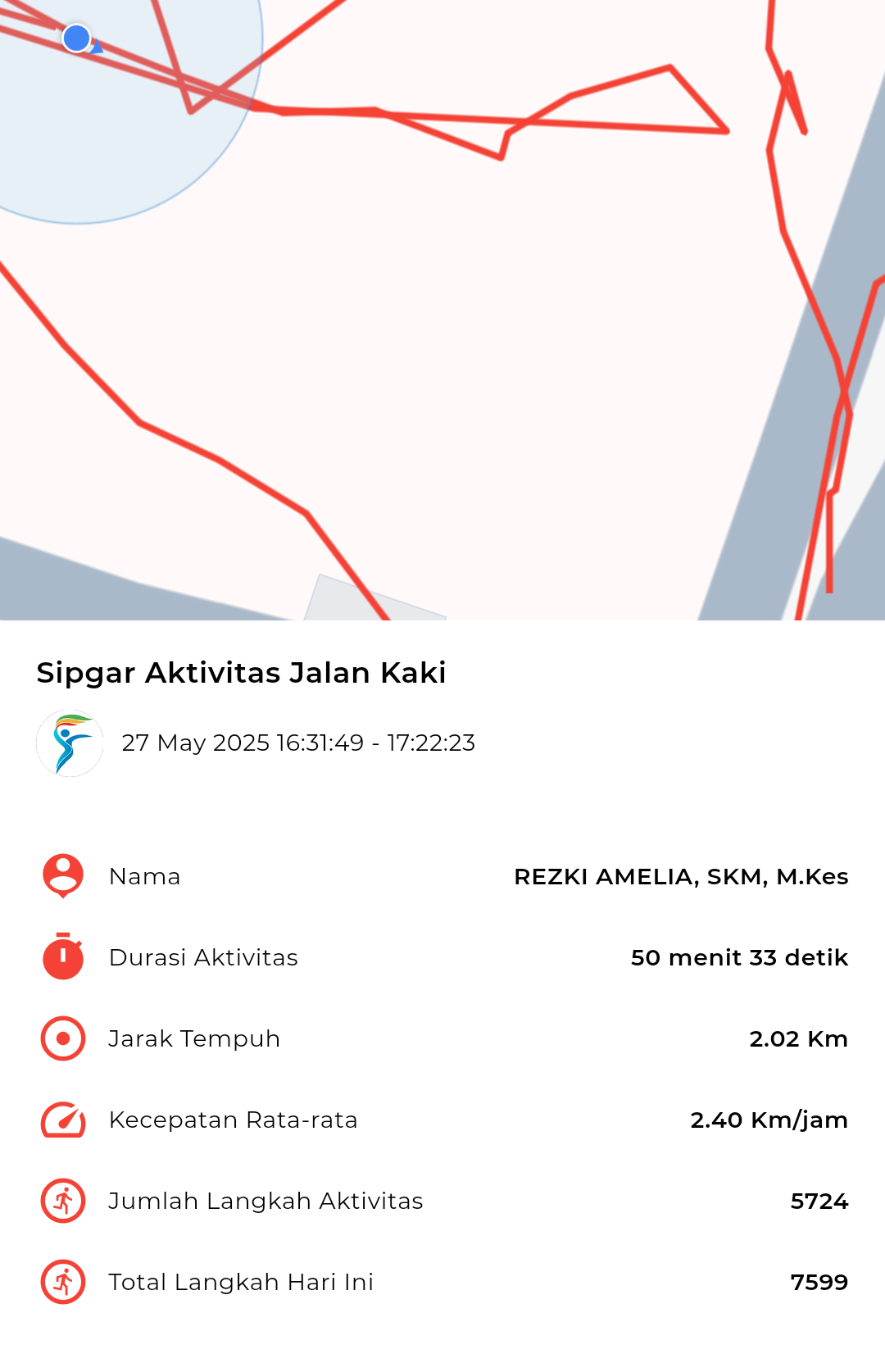Image resolution: width=885 pixels, height=1372 pixels.
Task: Tap the circular accuracy radius around the location dot
Action: pos(131,131)
